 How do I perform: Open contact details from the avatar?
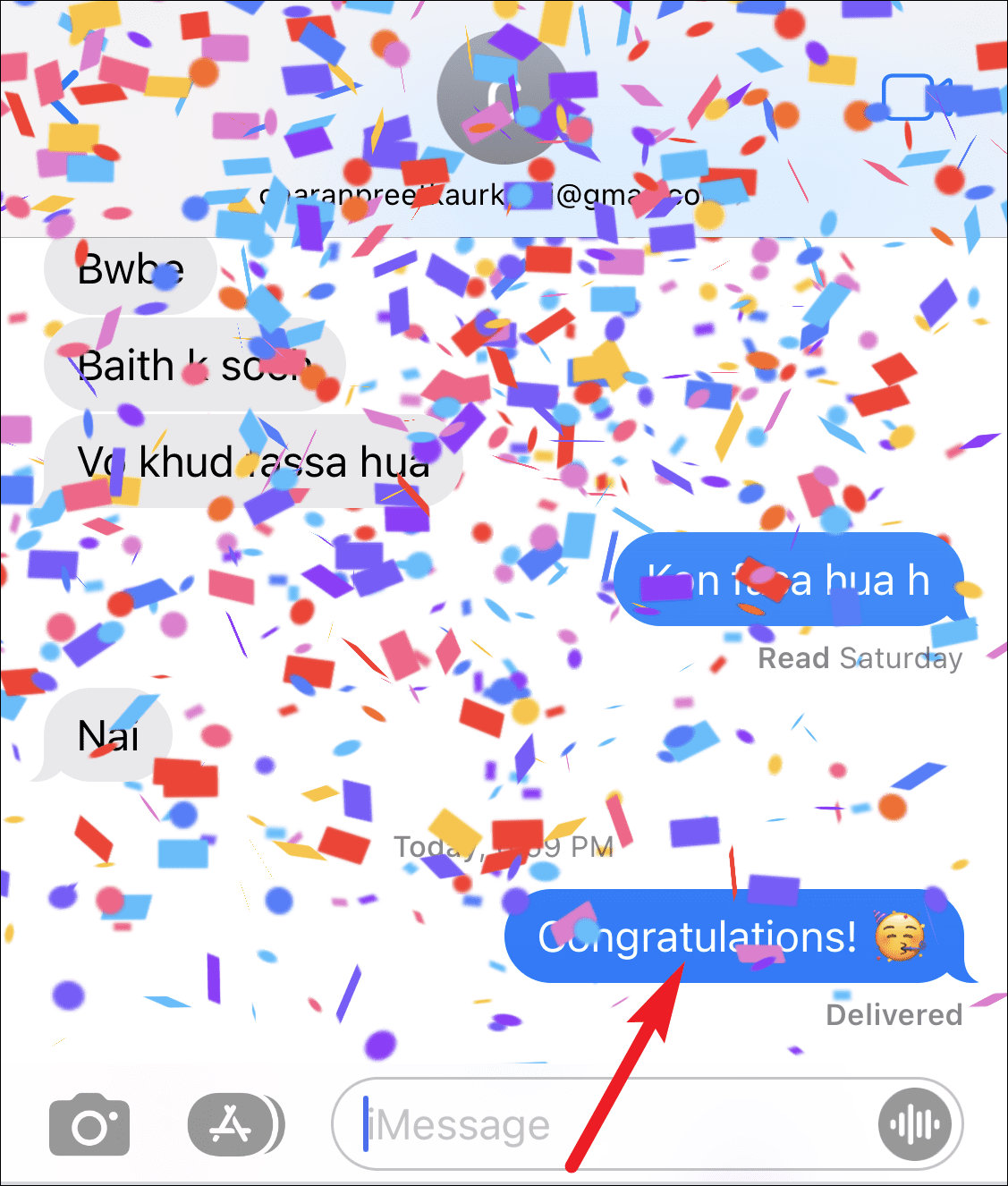click(503, 98)
